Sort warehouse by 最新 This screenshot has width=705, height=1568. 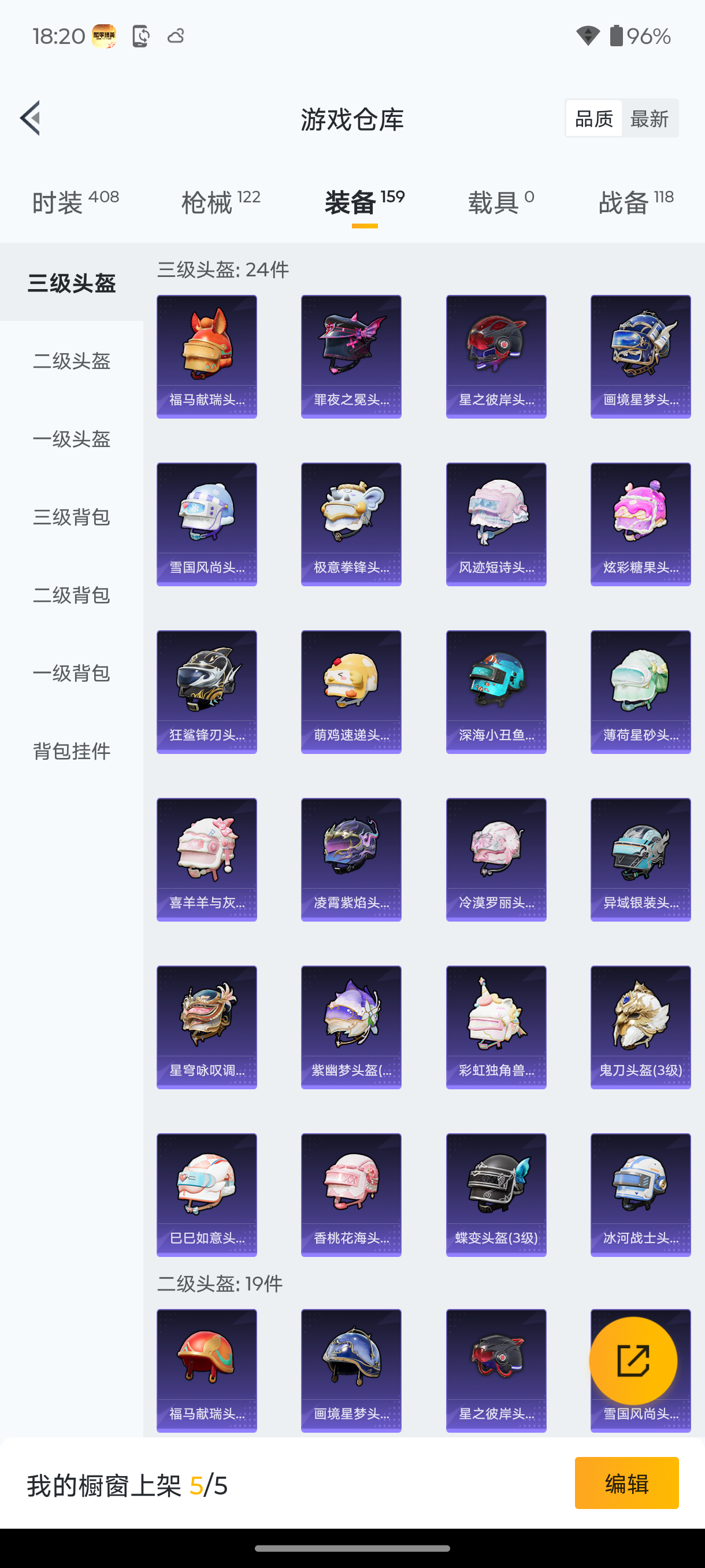(x=649, y=119)
